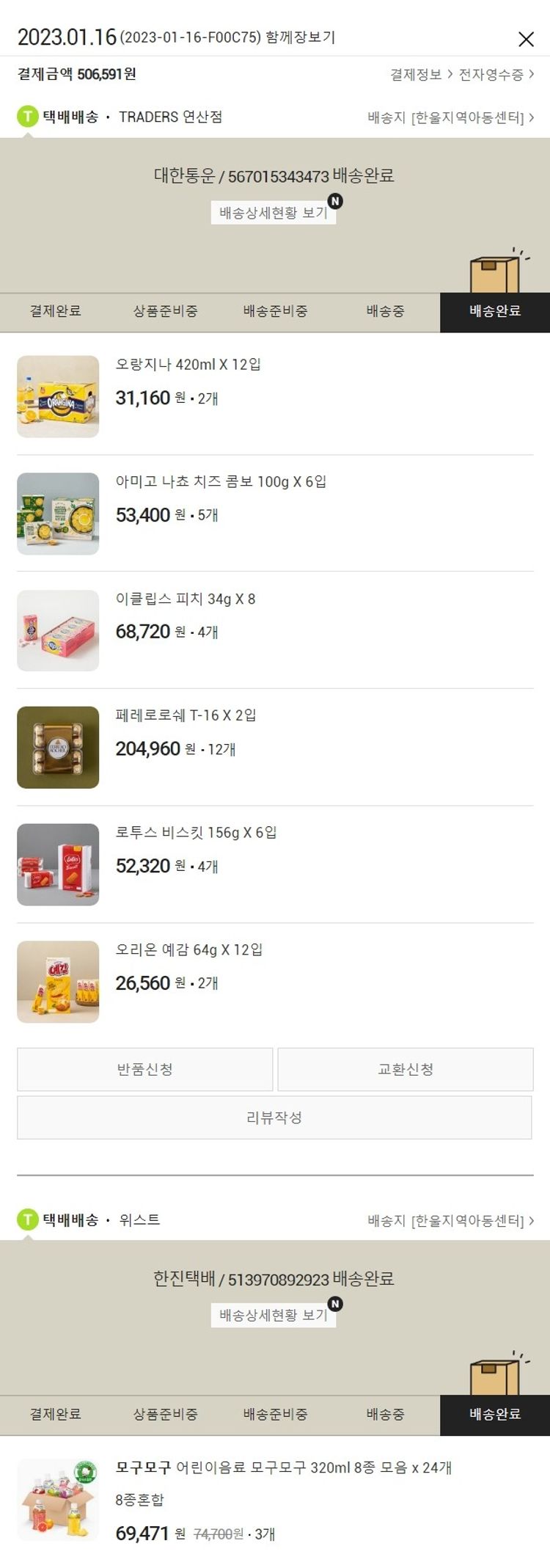
Task: View the 전자영수증 electronic receipt
Action: [x=496, y=75]
